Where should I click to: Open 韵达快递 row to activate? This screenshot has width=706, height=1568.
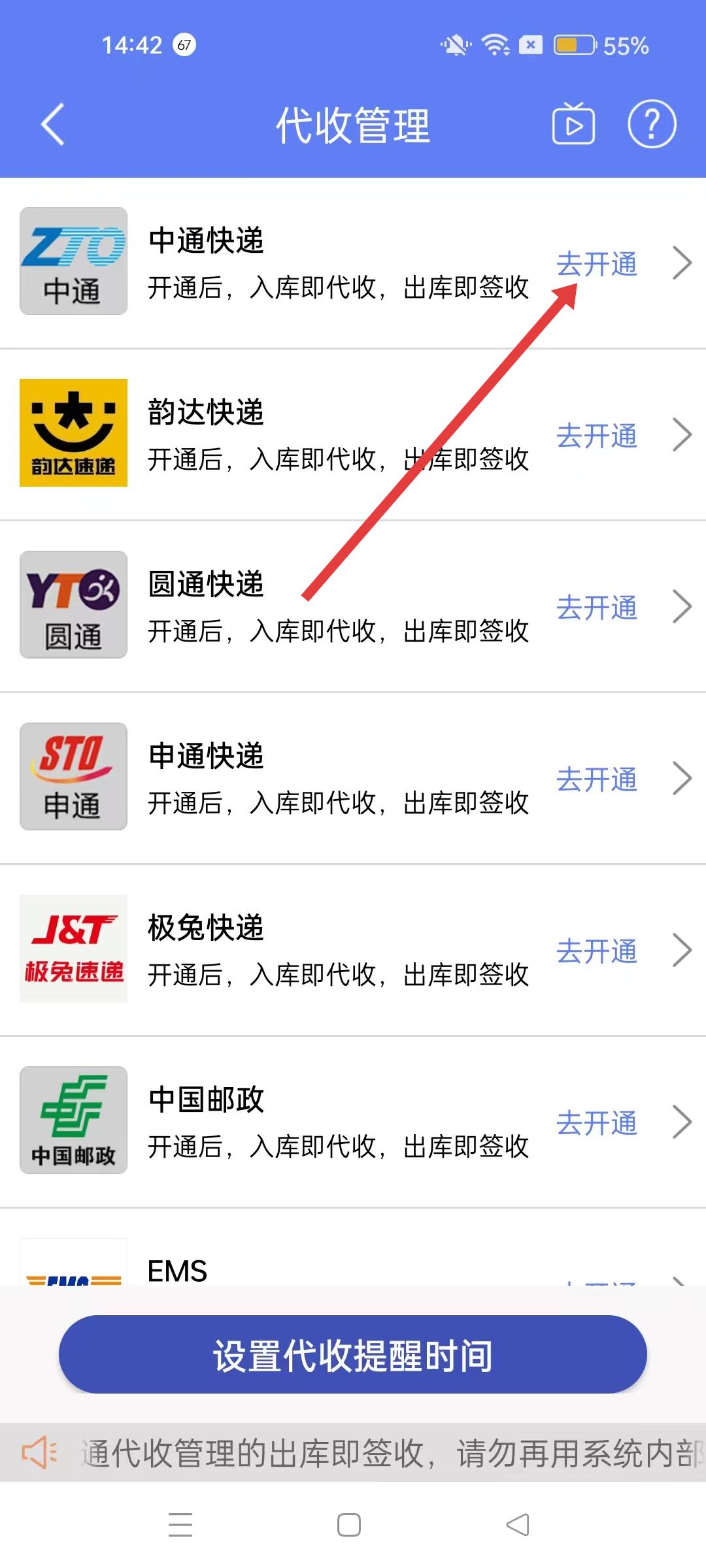click(x=597, y=436)
